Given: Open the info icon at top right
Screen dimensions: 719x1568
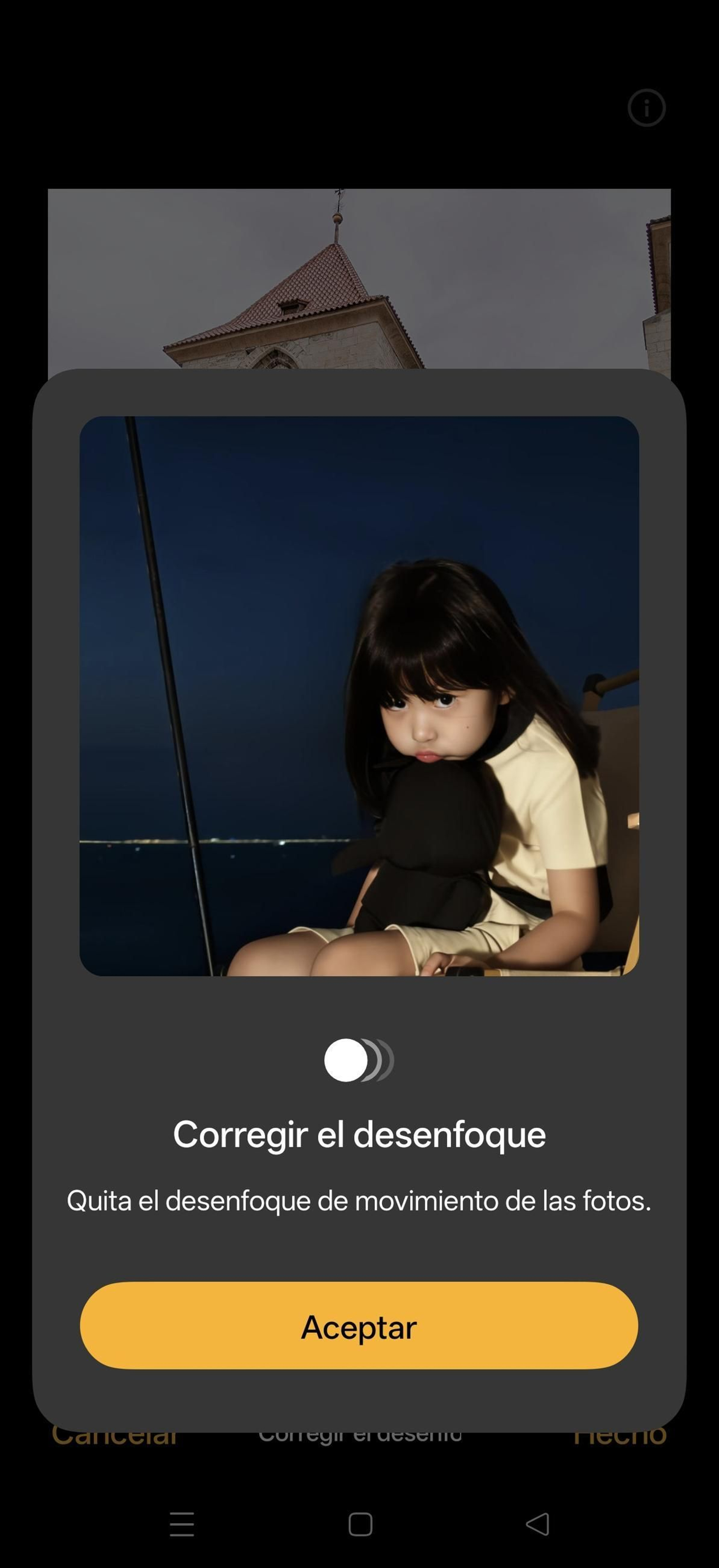Looking at the screenshot, I should coord(646,108).
